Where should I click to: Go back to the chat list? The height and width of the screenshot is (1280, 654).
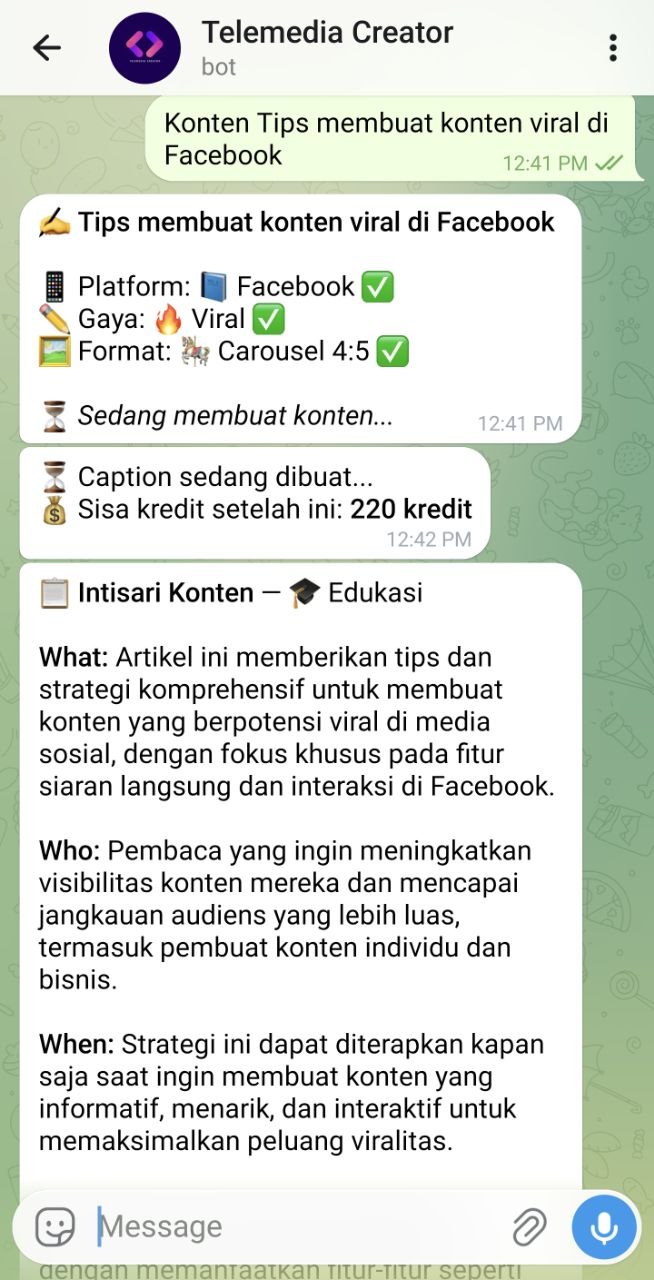(x=46, y=47)
